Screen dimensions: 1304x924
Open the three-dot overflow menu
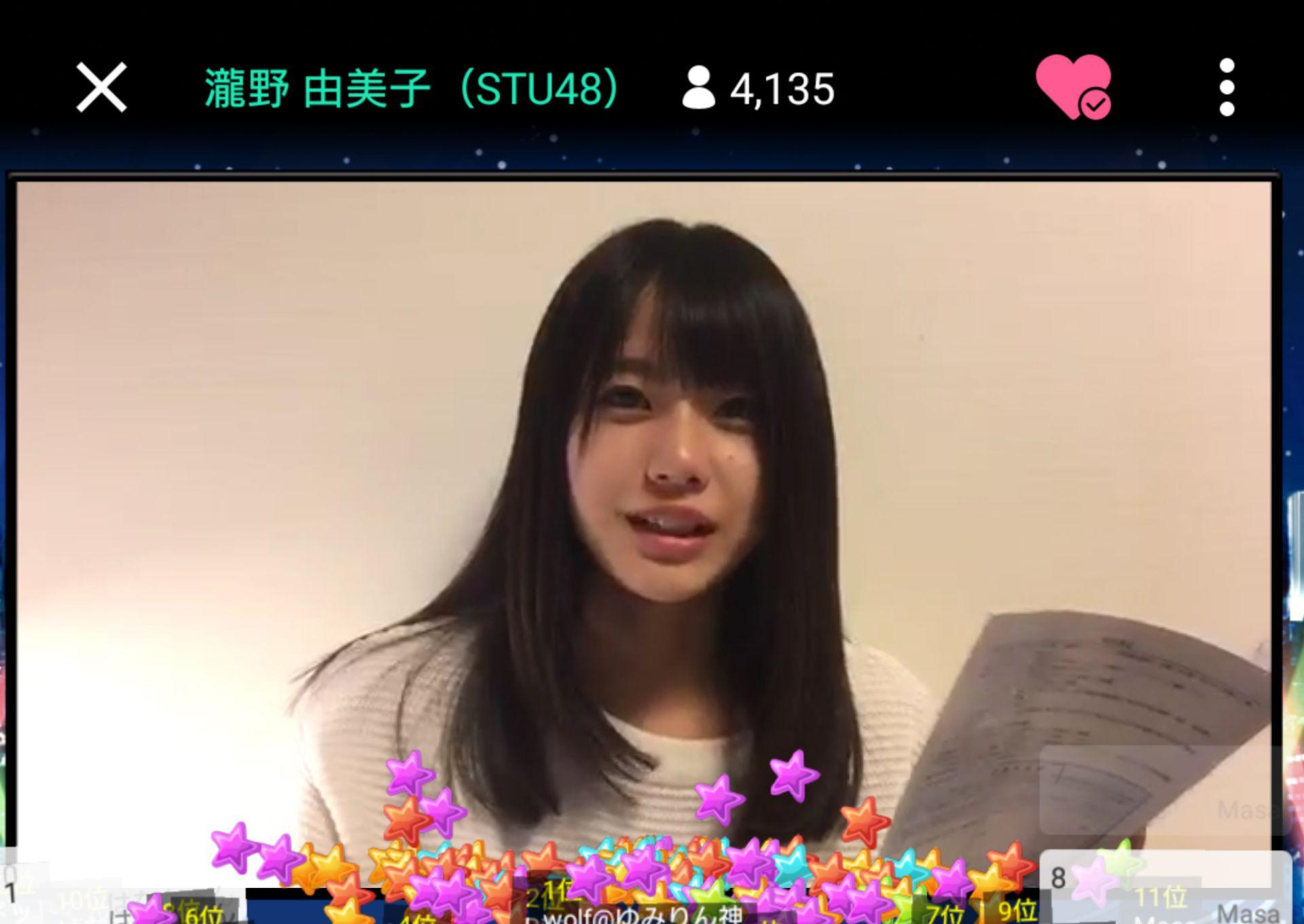point(1227,88)
